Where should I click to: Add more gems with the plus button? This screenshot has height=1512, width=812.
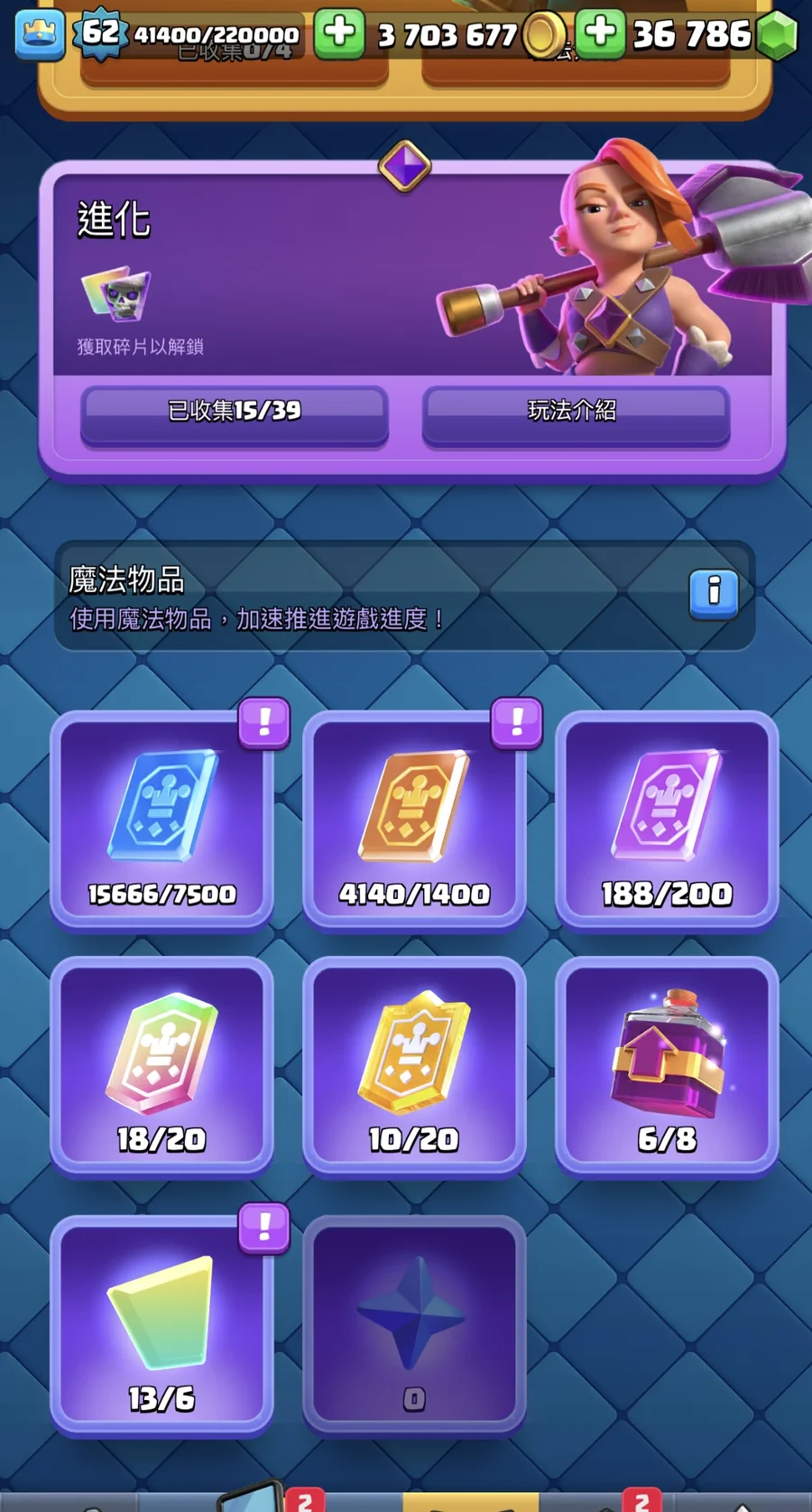coord(600,33)
